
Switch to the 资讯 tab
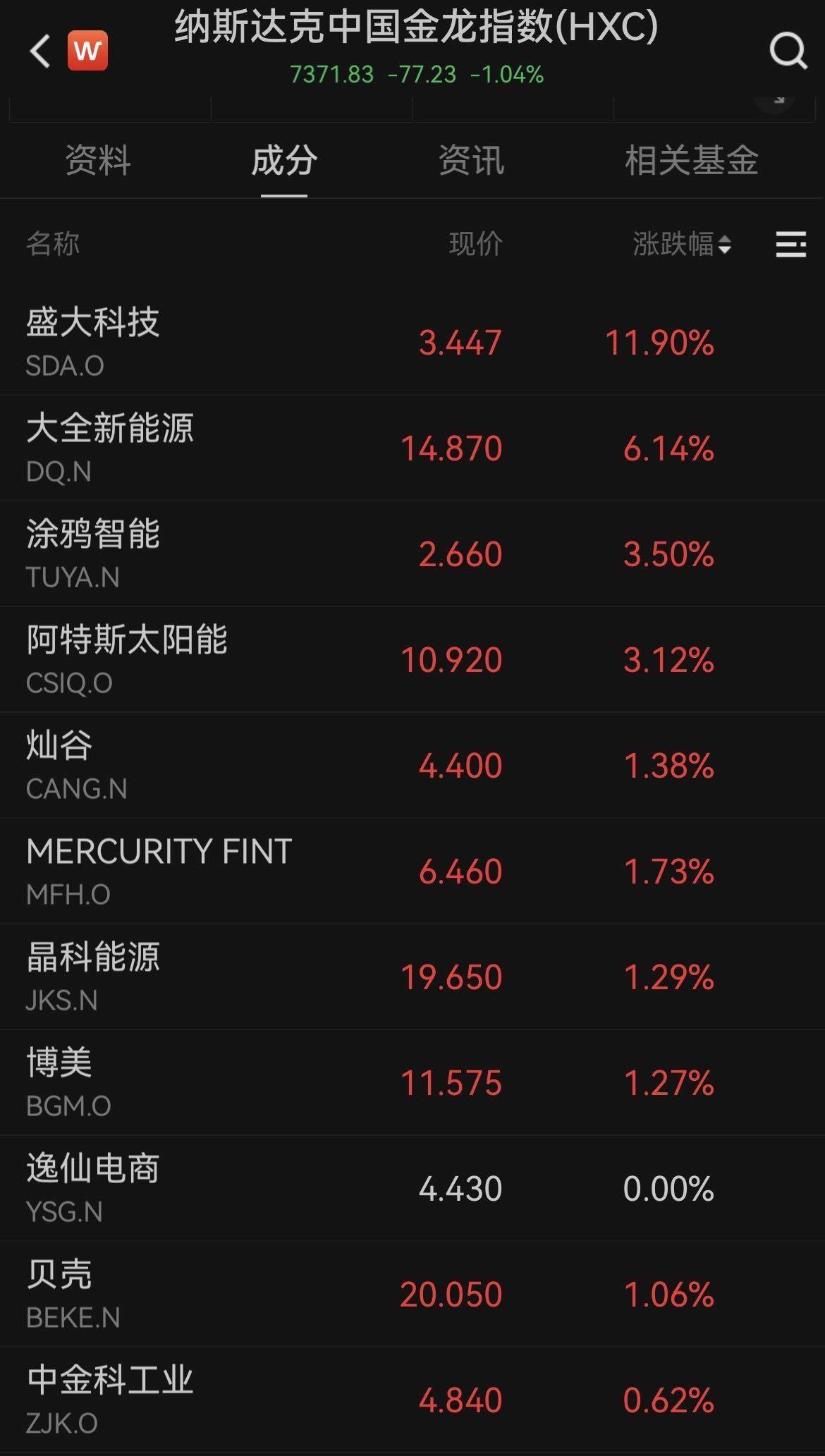[x=471, y=161]
